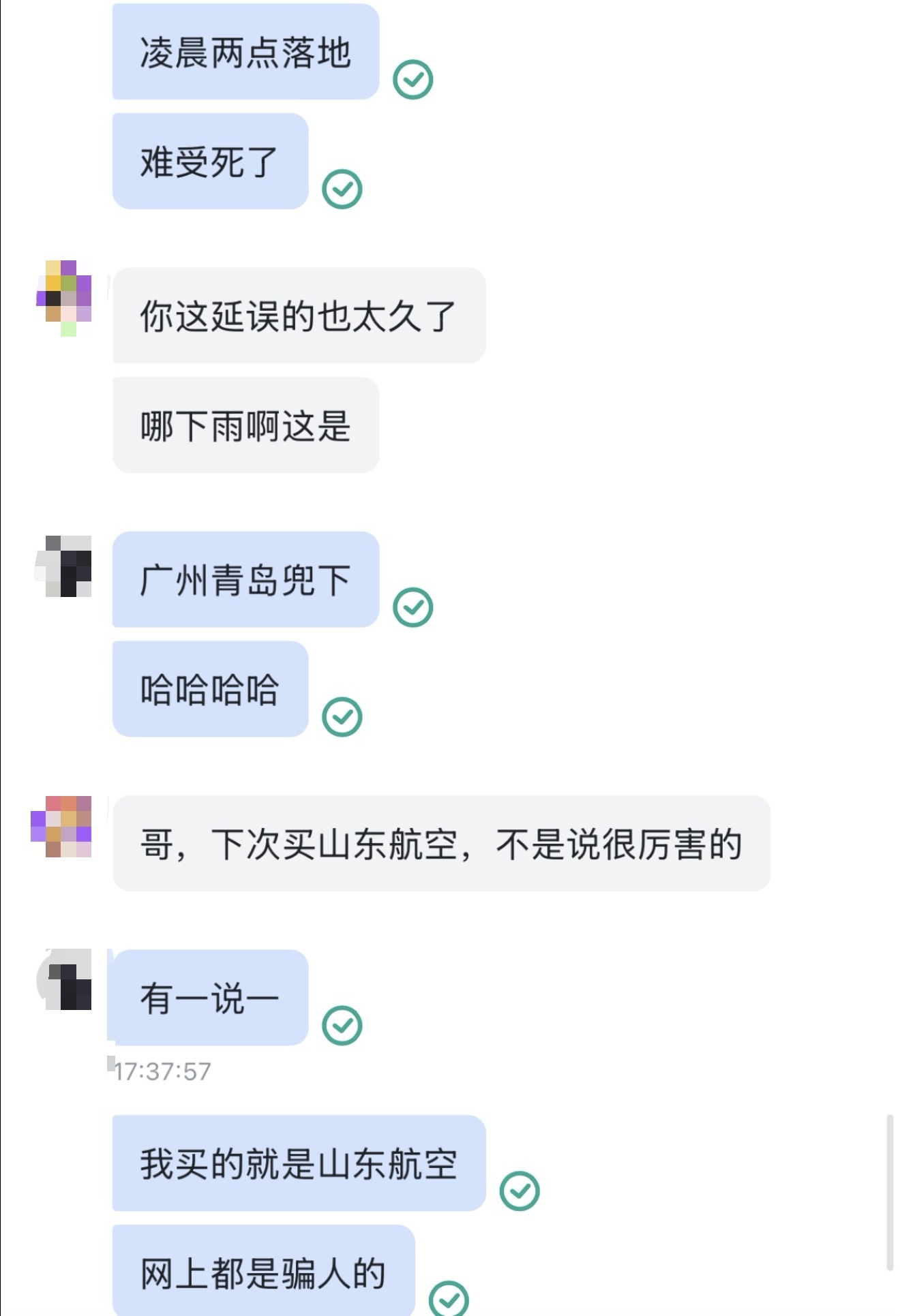The width and height of the screenshot is (900, 1316).
Task: Open the purple mosaic avatar of the first sender
Action: (65, 296)
